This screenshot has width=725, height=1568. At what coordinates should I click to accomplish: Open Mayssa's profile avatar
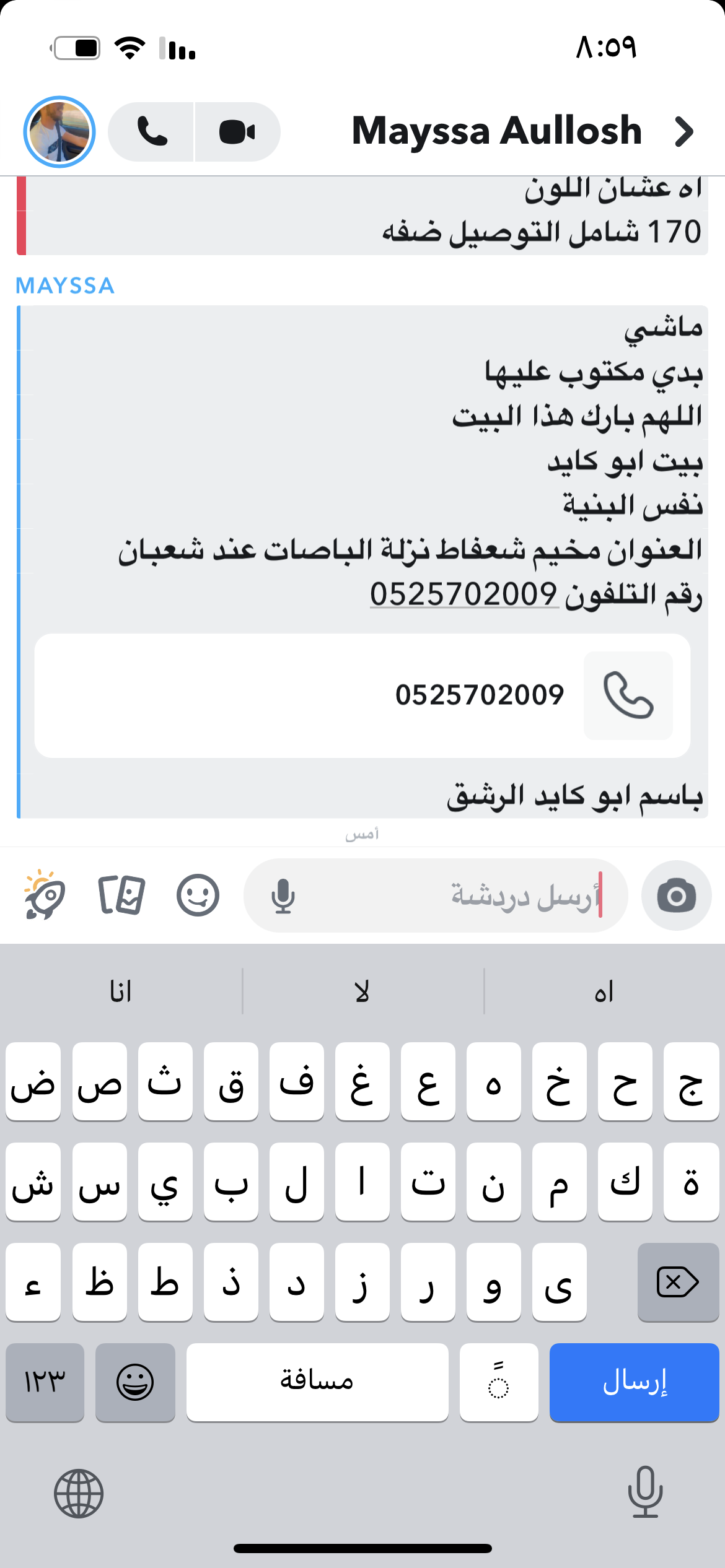[x=59, y=132]
